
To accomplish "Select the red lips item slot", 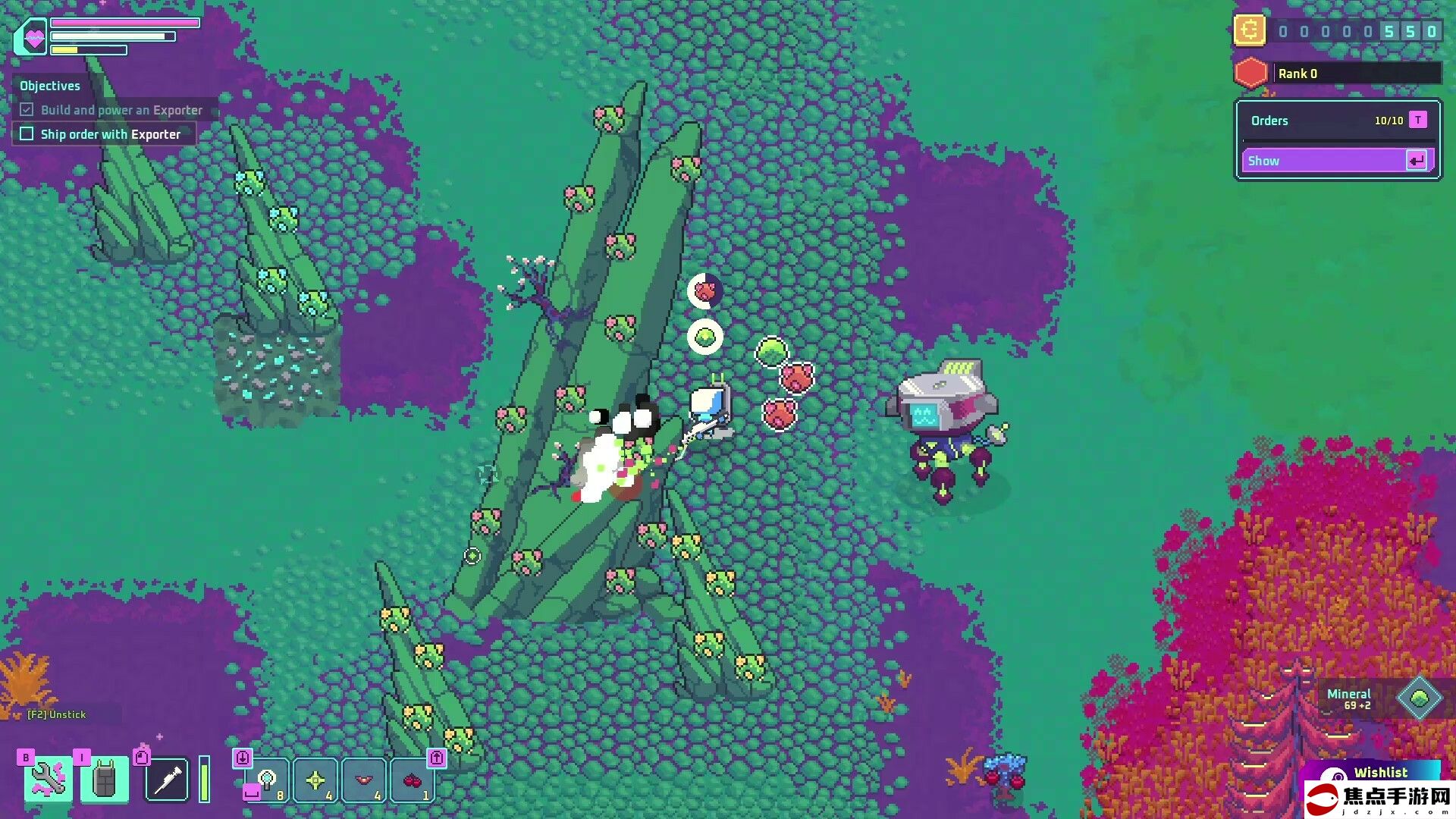I will [365, 780].
